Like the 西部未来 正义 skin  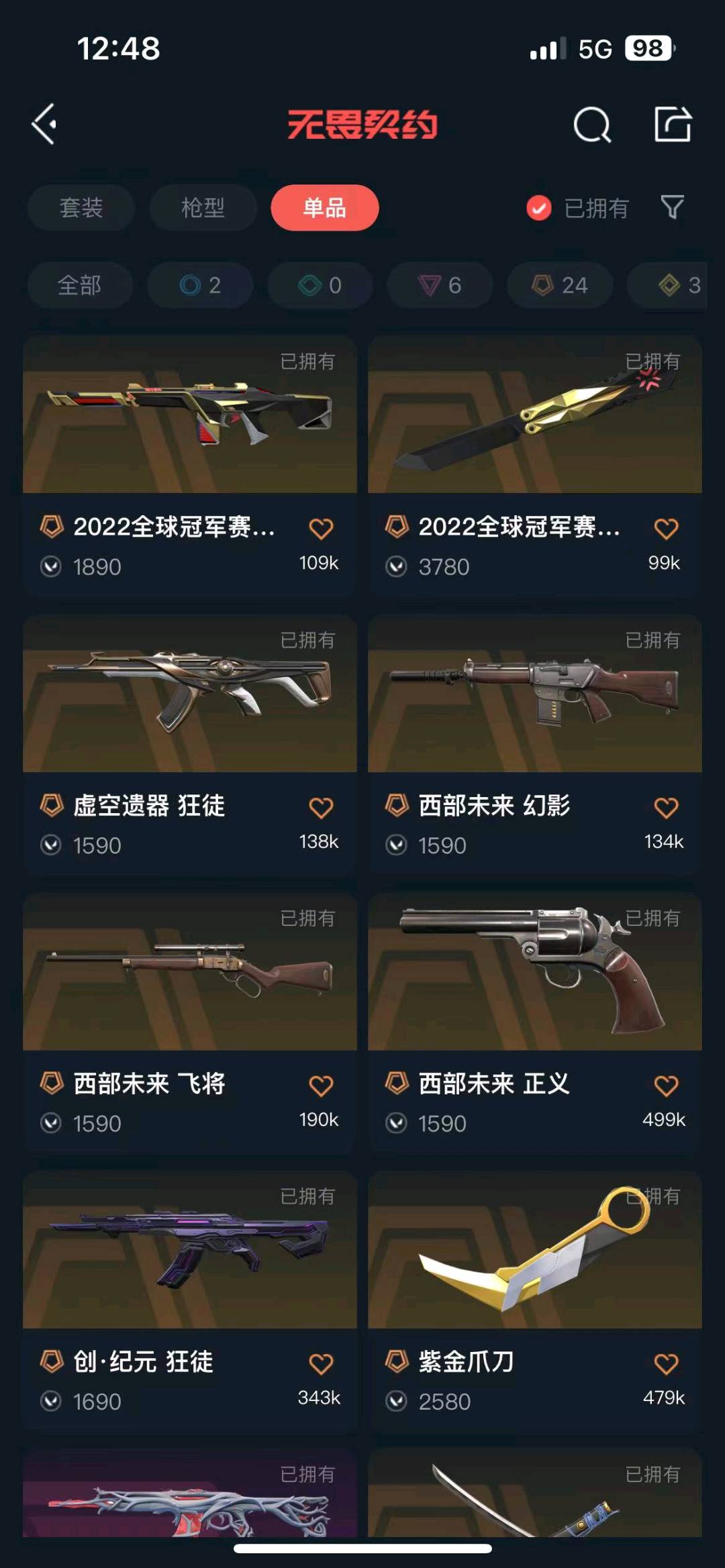pos(666,1086)
